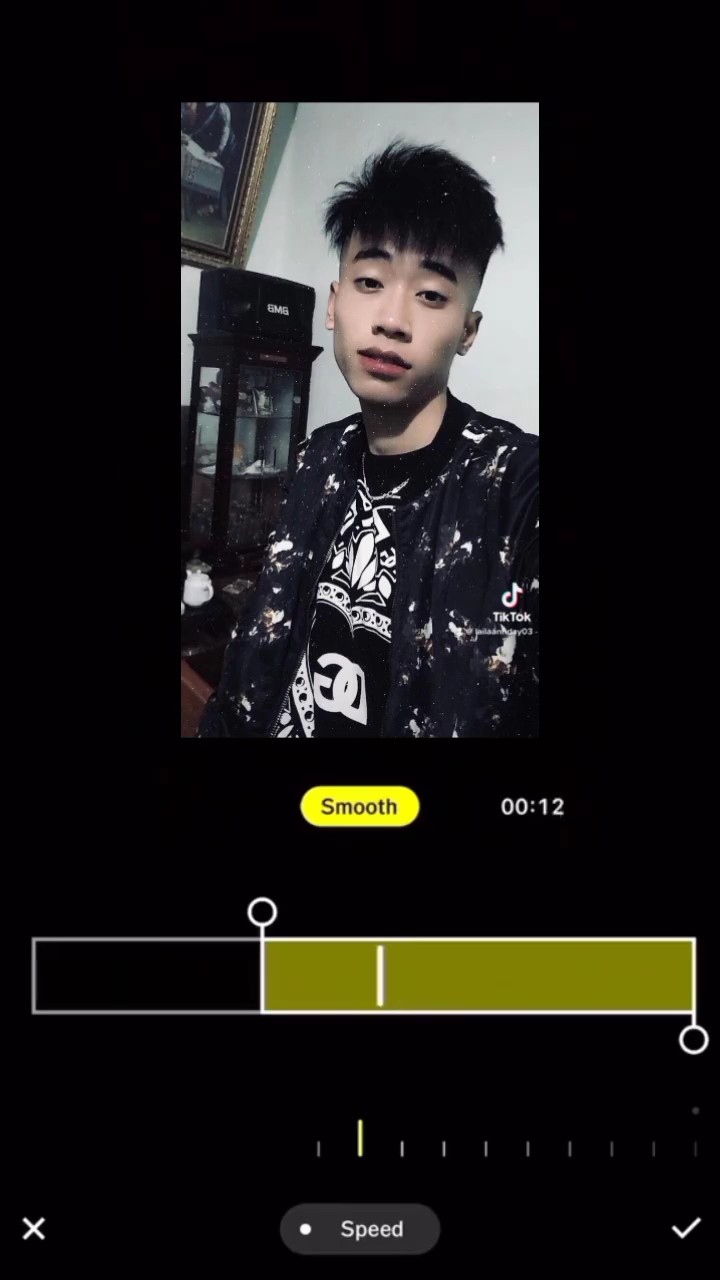Tap the speed scale ruler
This screenshot has height=1280, width=720.
click(x=507, y=1139)
